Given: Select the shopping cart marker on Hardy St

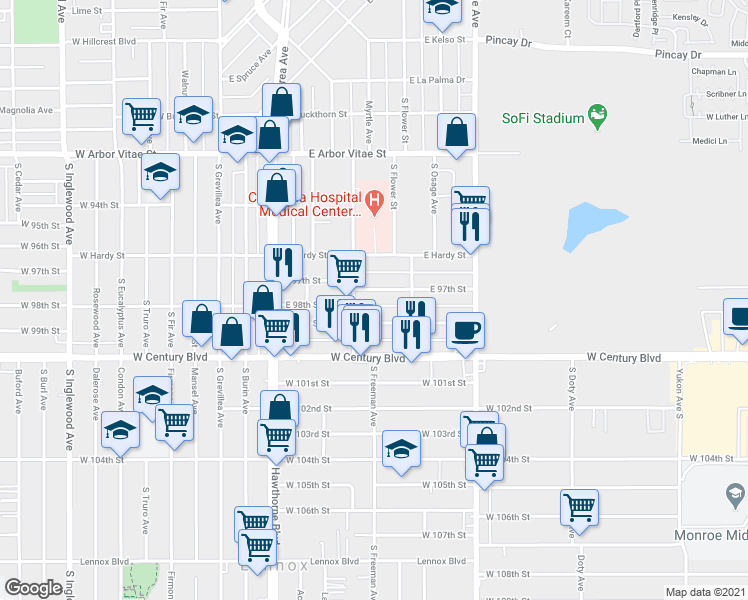Looking at the screenshot, I should 347,273.
